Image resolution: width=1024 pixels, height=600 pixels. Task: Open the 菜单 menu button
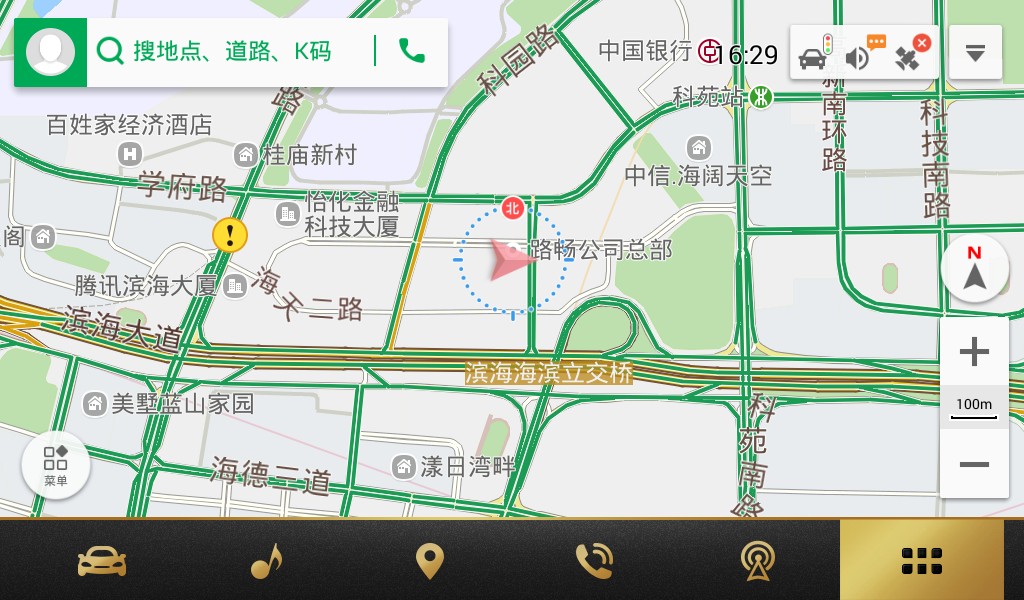(56, 465)
